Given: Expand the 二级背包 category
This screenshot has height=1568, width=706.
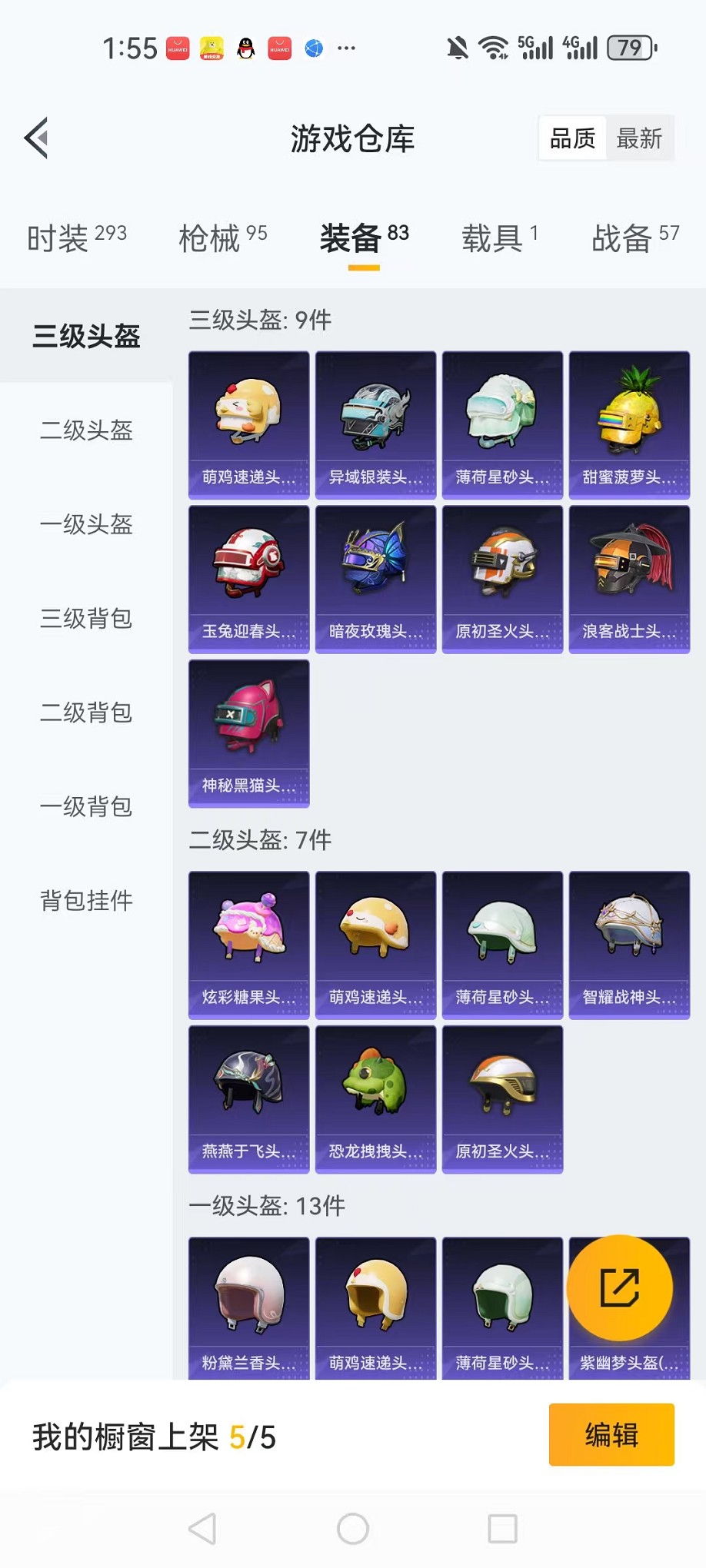Looking at the screenshot, I should (x=85, y=713).
